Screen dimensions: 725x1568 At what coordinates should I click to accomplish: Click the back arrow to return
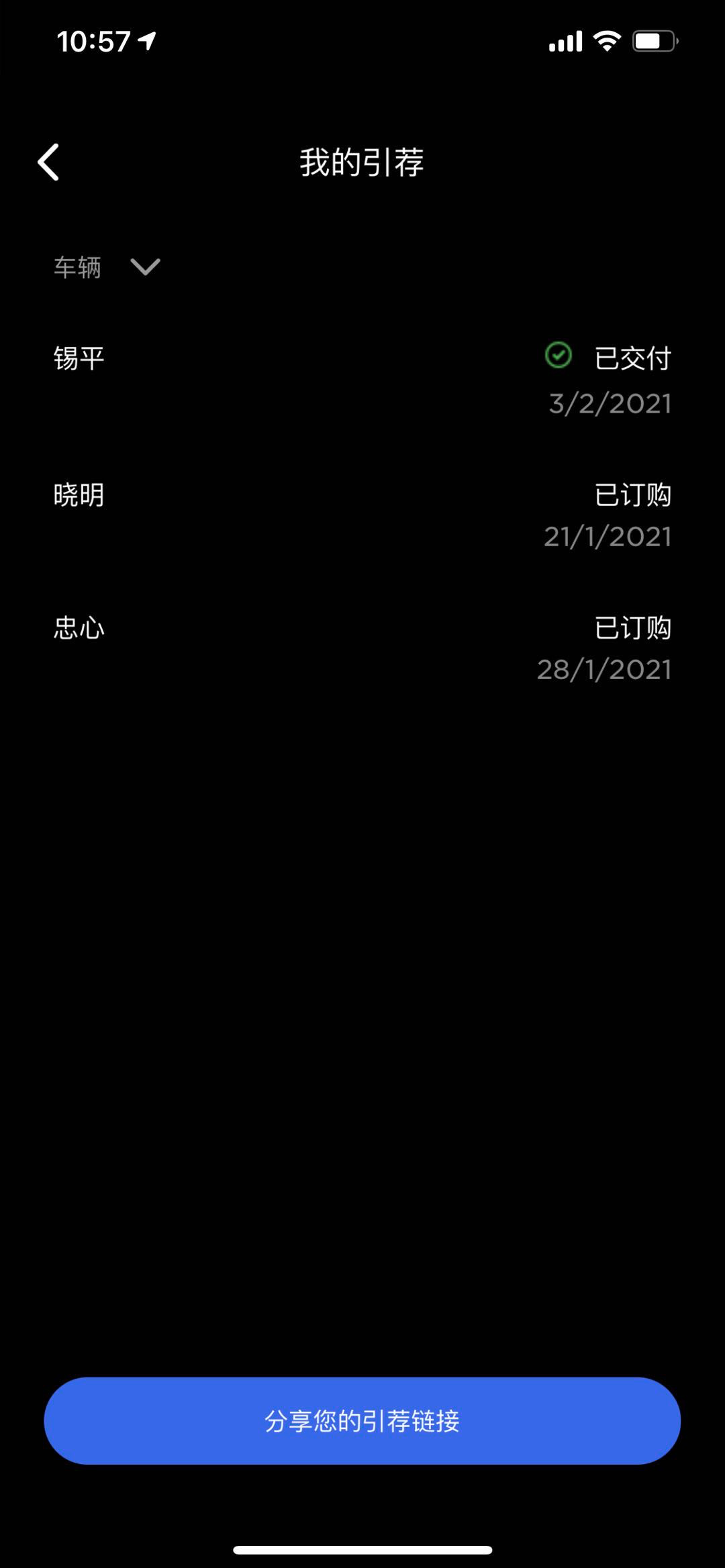(x=48, y=161)
